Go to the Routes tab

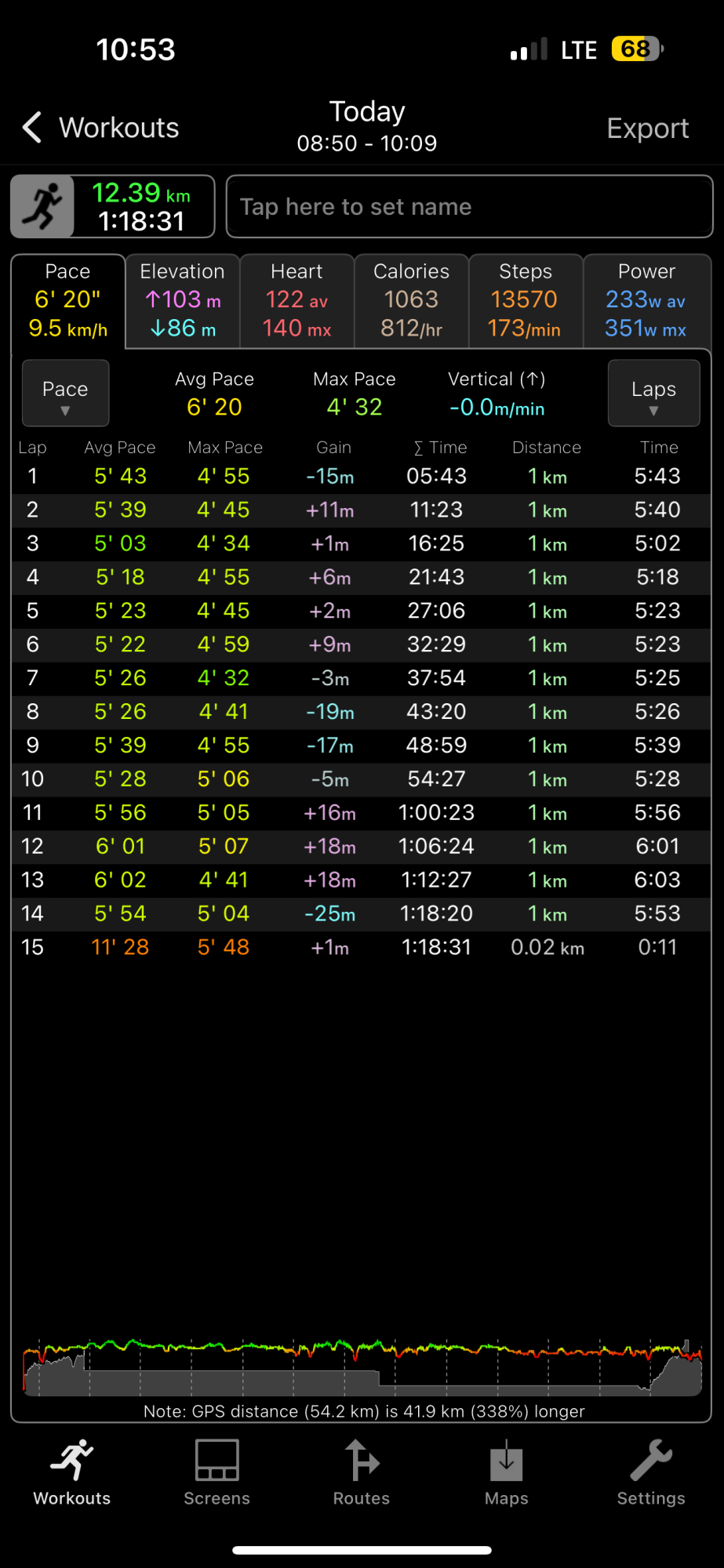(x=362, y=1472)
